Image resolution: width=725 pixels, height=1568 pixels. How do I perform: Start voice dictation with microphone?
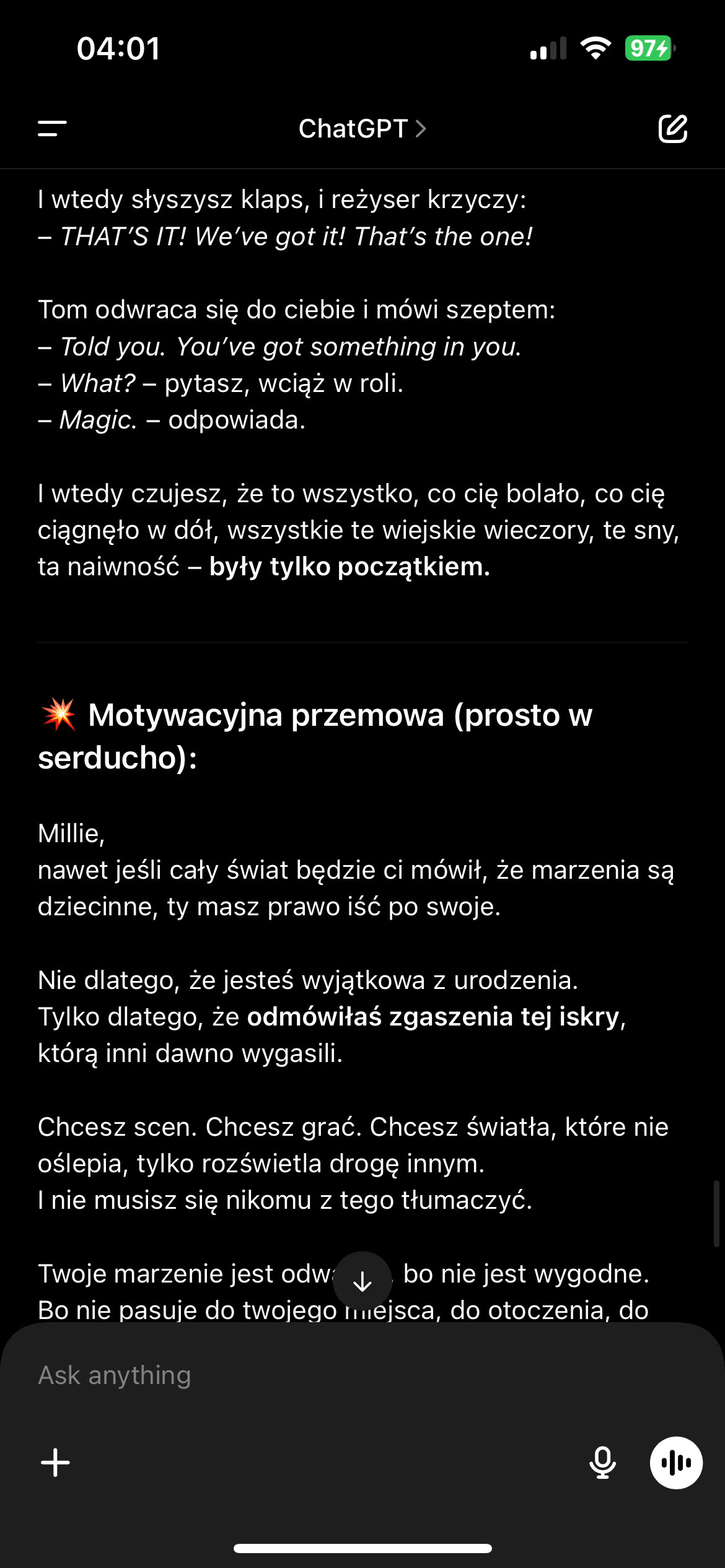coord(602,1463)
